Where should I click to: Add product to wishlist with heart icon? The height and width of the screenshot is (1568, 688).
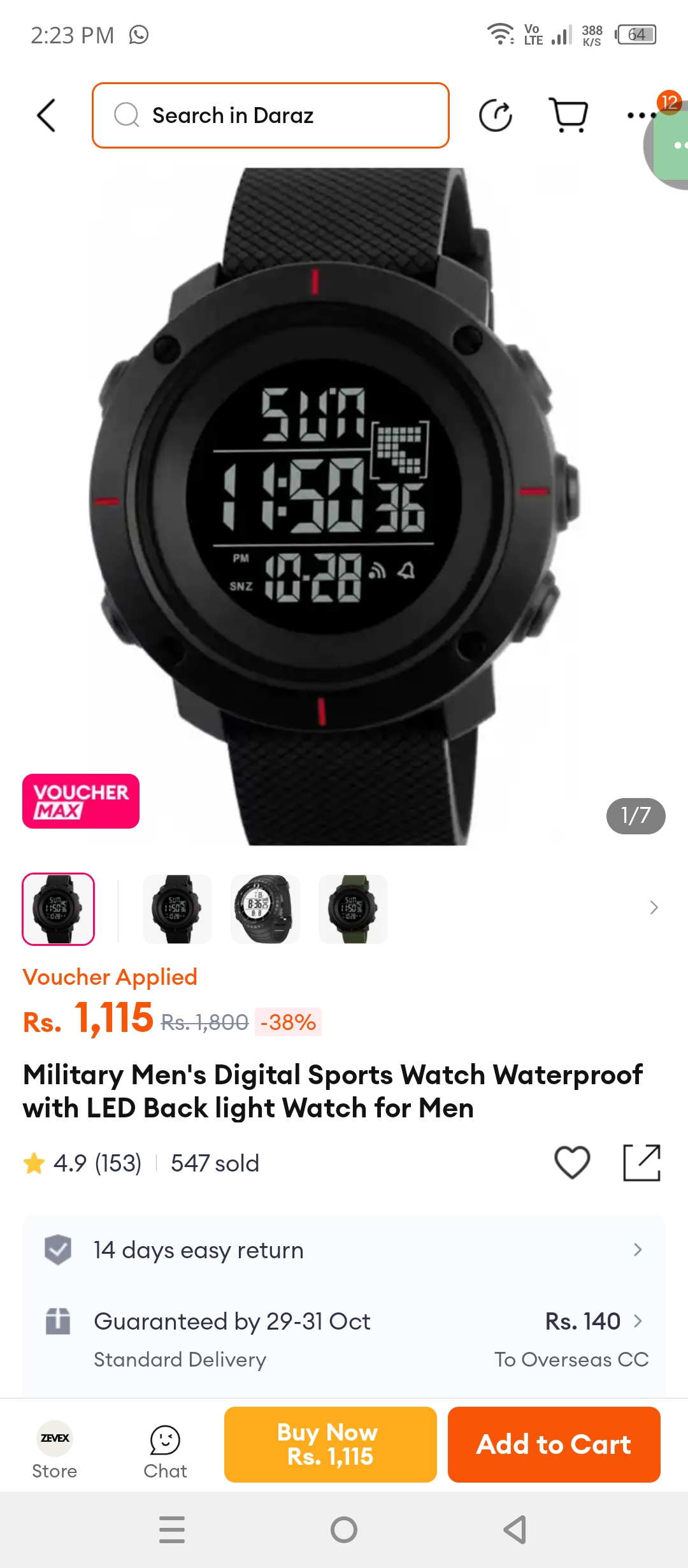click(572, 1163)
